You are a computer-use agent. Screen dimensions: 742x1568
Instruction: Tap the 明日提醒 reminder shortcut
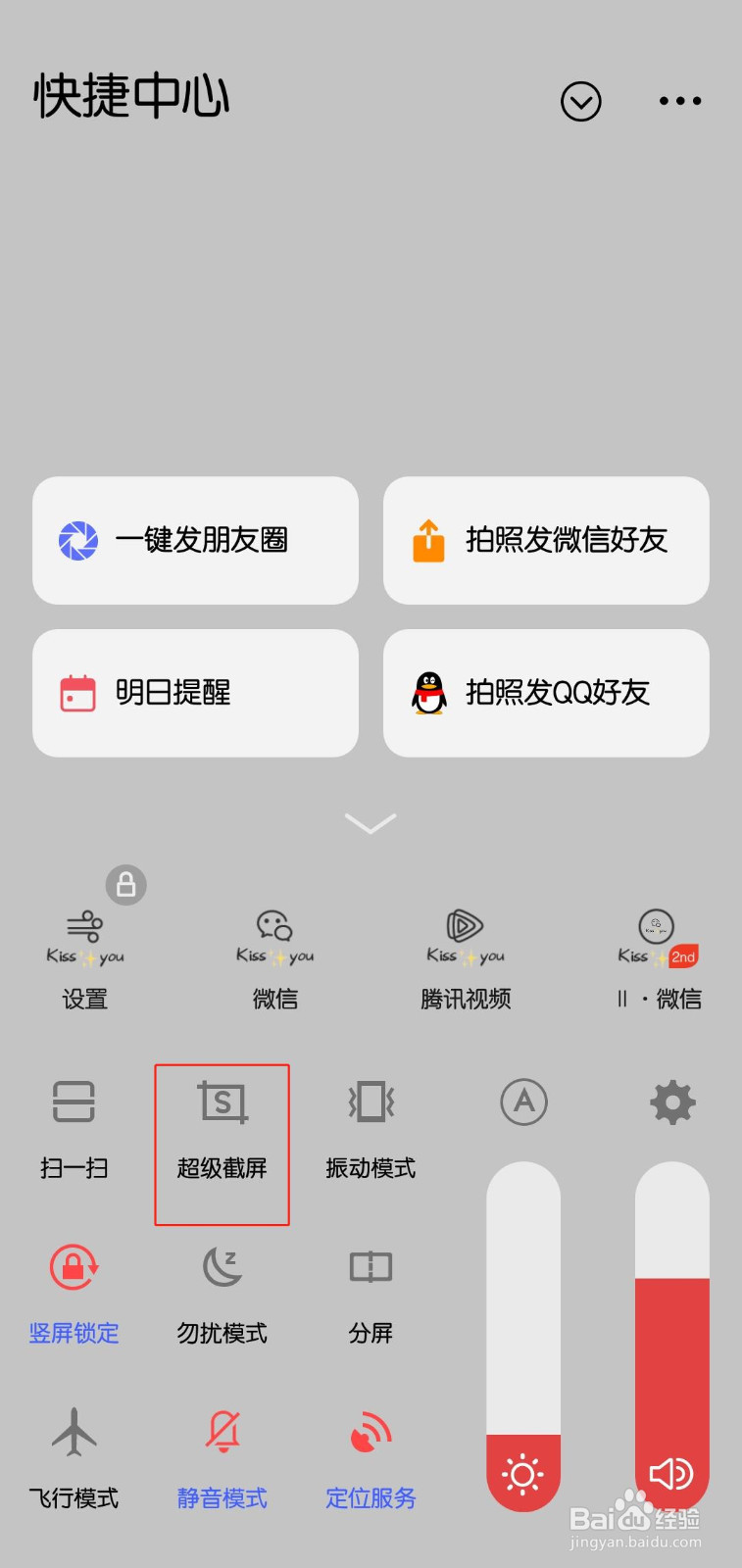(x=194, y=693)
